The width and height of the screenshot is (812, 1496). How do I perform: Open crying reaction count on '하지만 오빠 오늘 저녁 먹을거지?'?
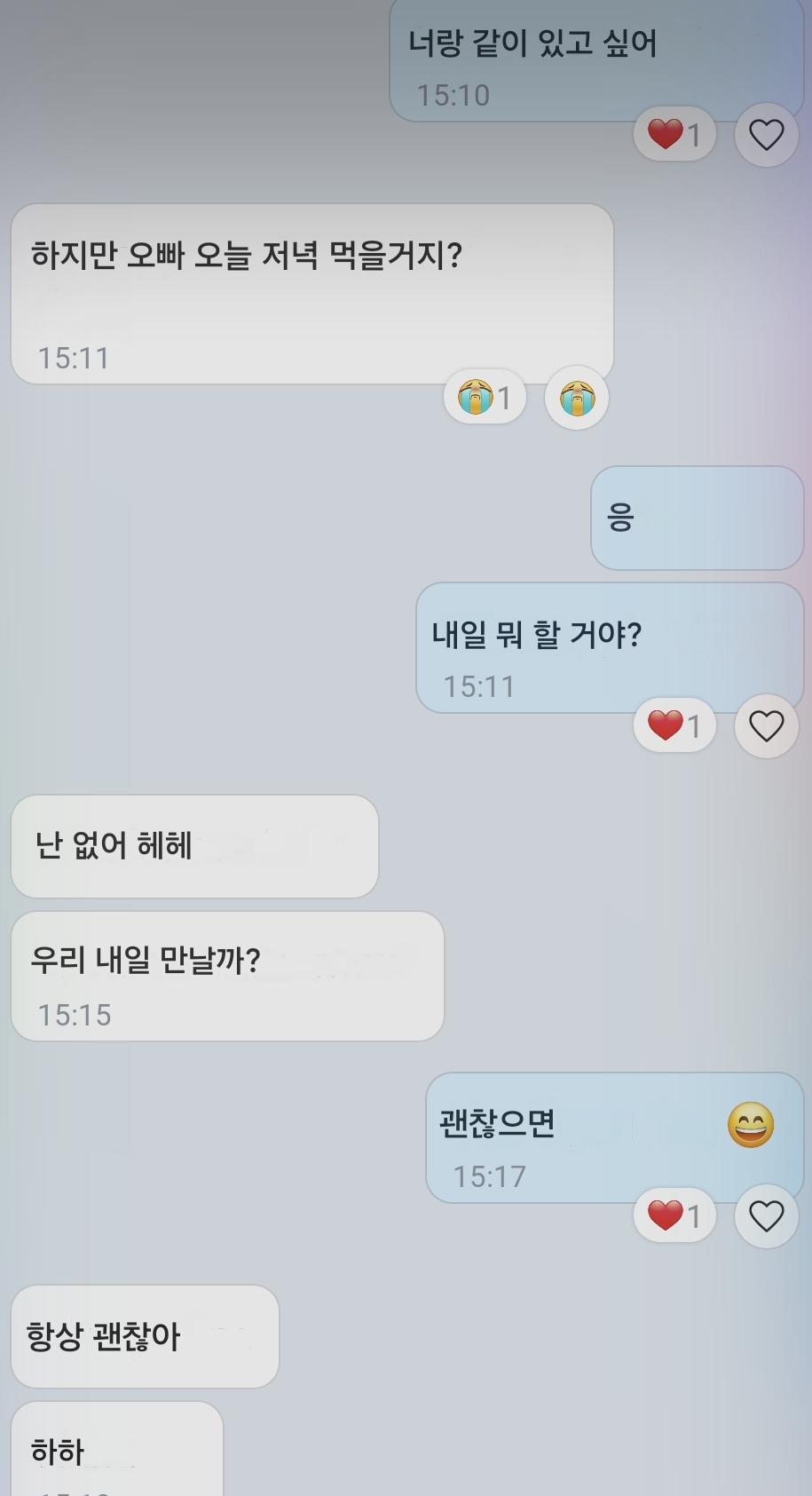pyautogui.click(x=485, y=398)
